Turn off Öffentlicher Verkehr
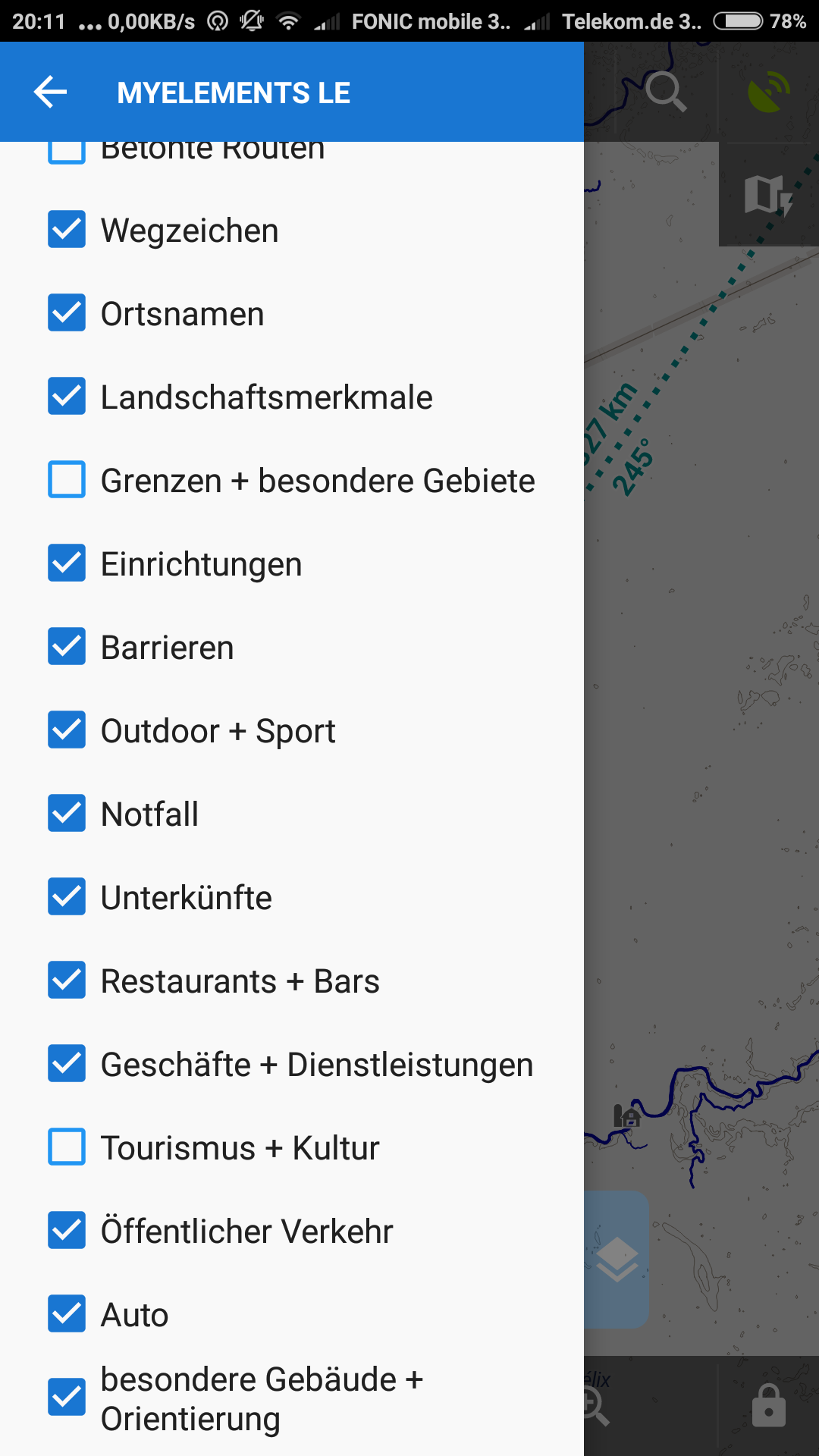The image size is (819, 1456). point(67,1231)
